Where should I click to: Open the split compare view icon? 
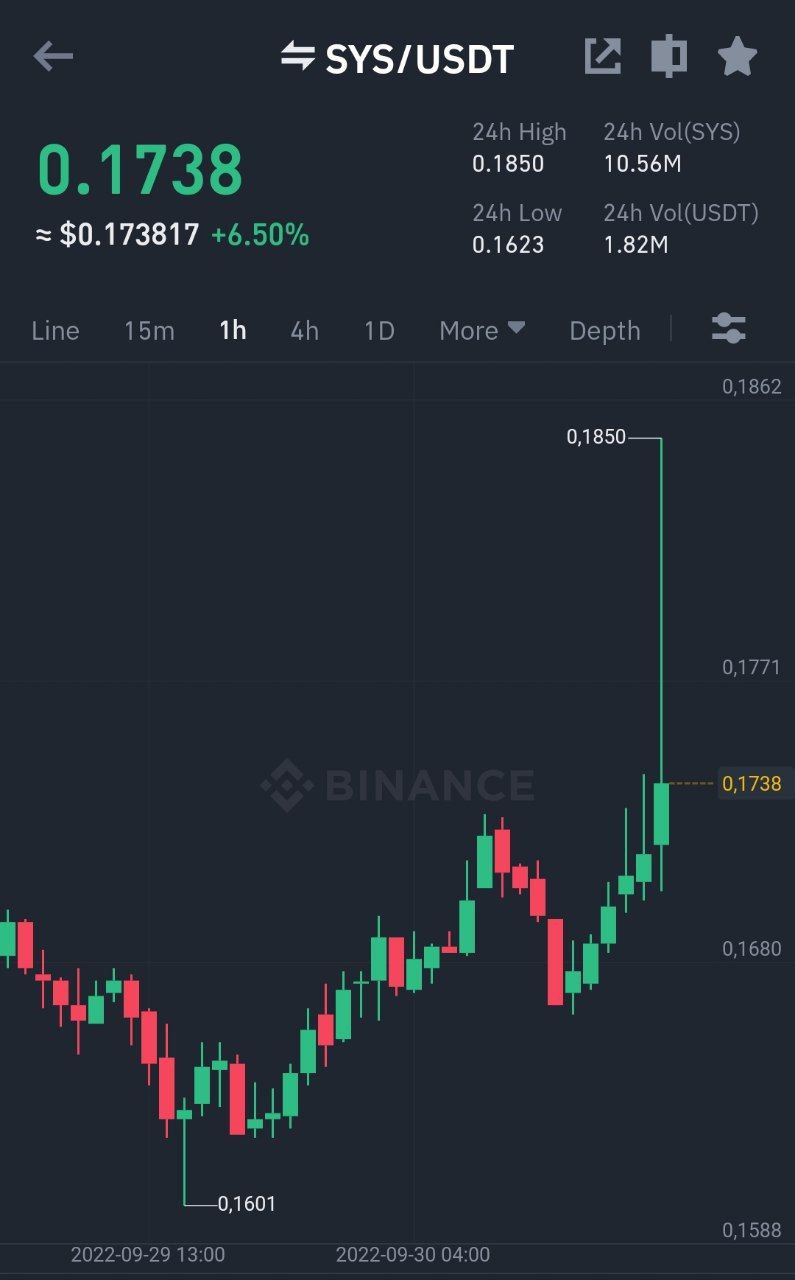[x=669, y=57]
